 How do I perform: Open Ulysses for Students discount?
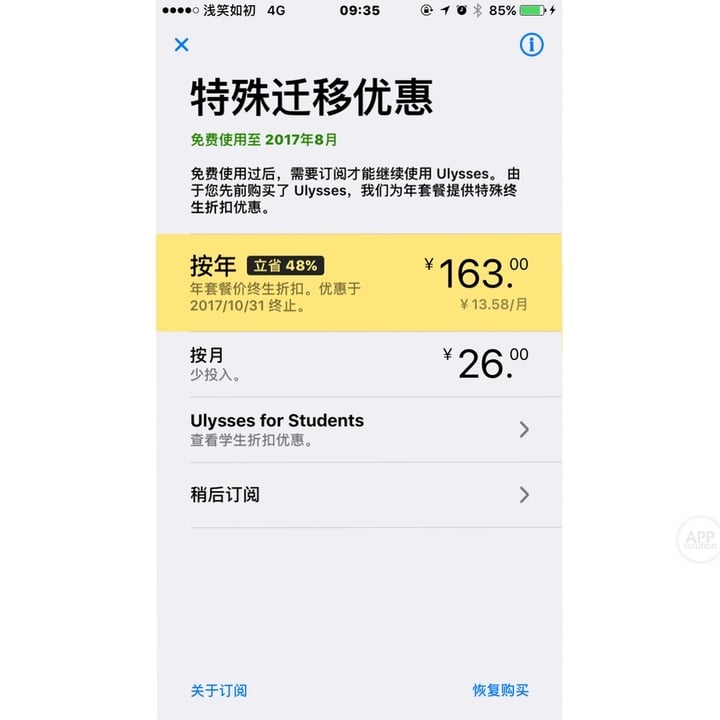(358, 429)
